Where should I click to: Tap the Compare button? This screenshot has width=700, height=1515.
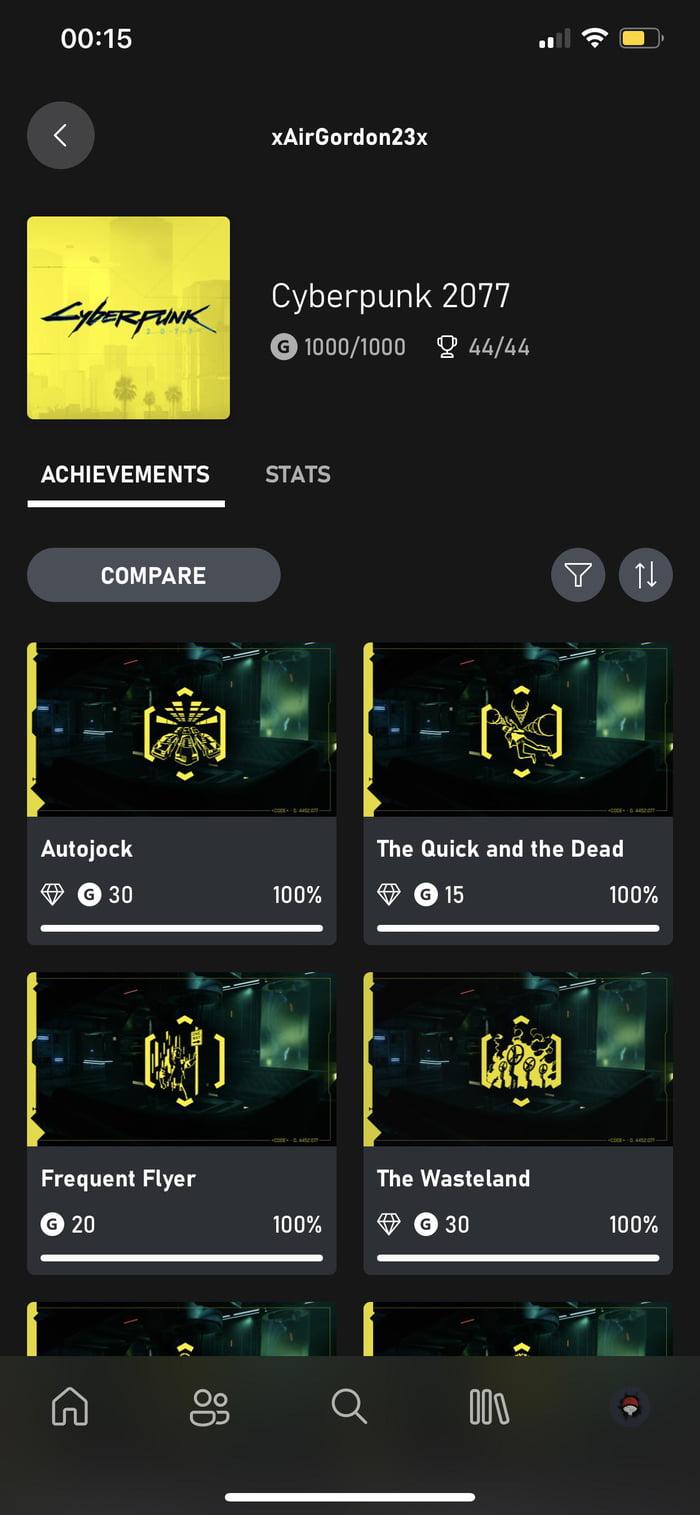[x=153, y=575]
